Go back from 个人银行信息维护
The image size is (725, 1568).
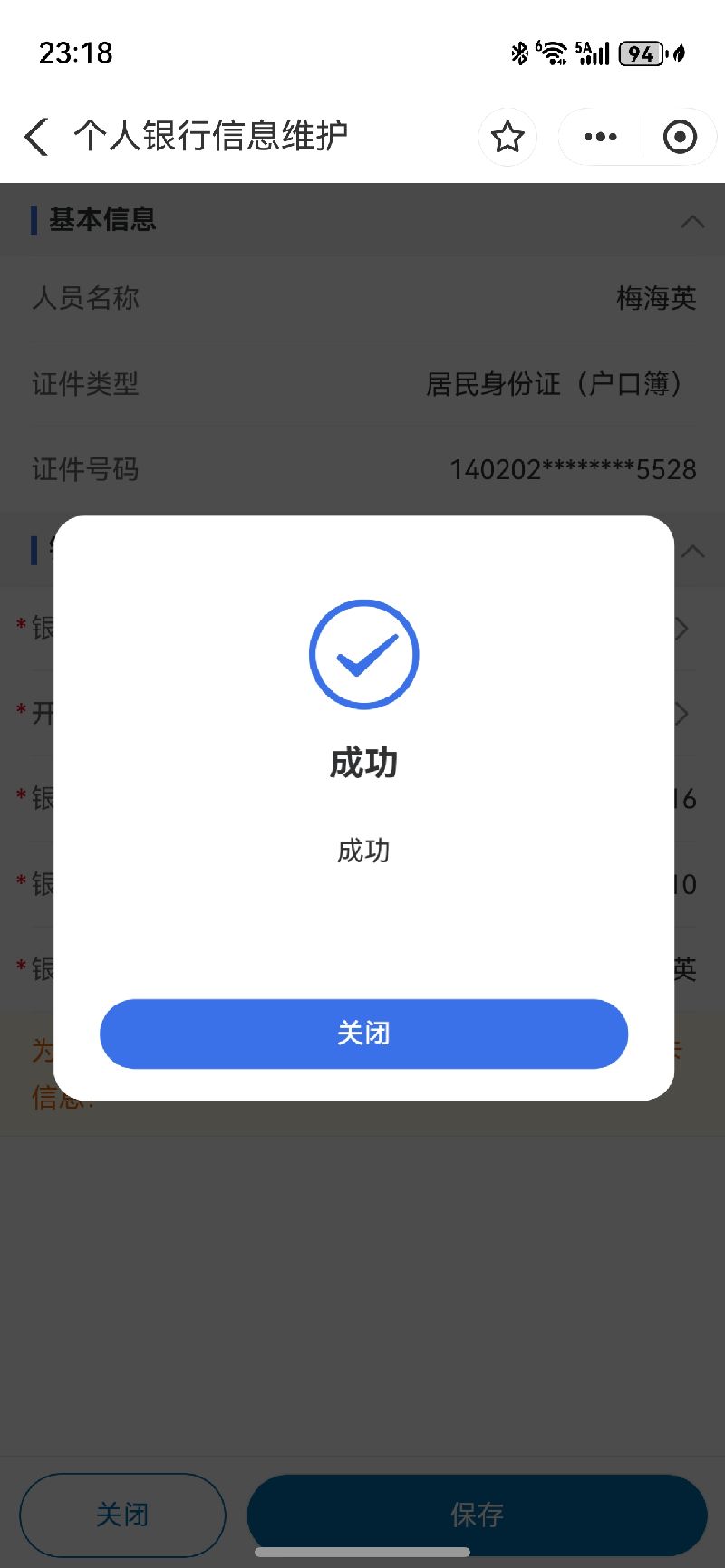[x=36, y=137]
